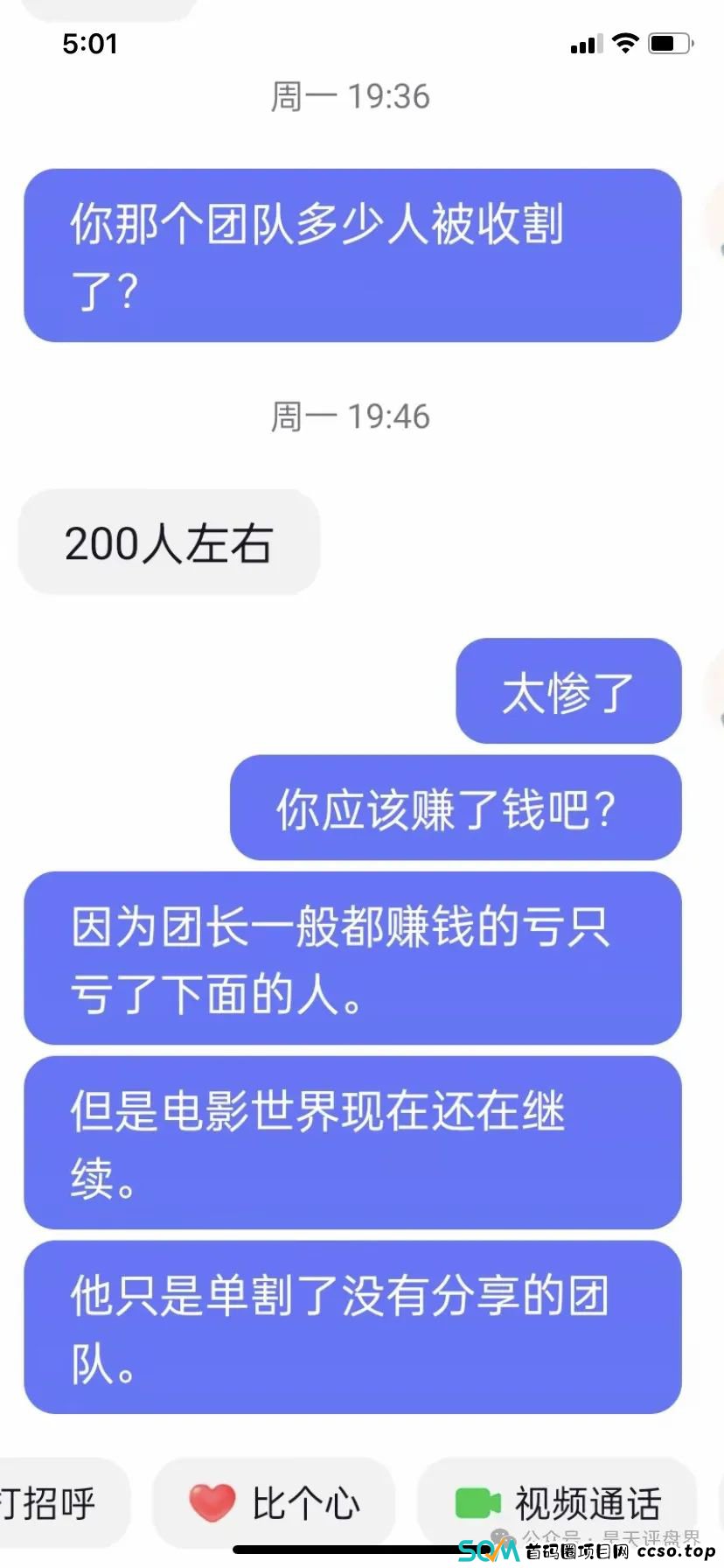This screenshot has width=724, height=1568.
Task: Tap the 周一 19:36 timestamp label
Action: (349, 97)
